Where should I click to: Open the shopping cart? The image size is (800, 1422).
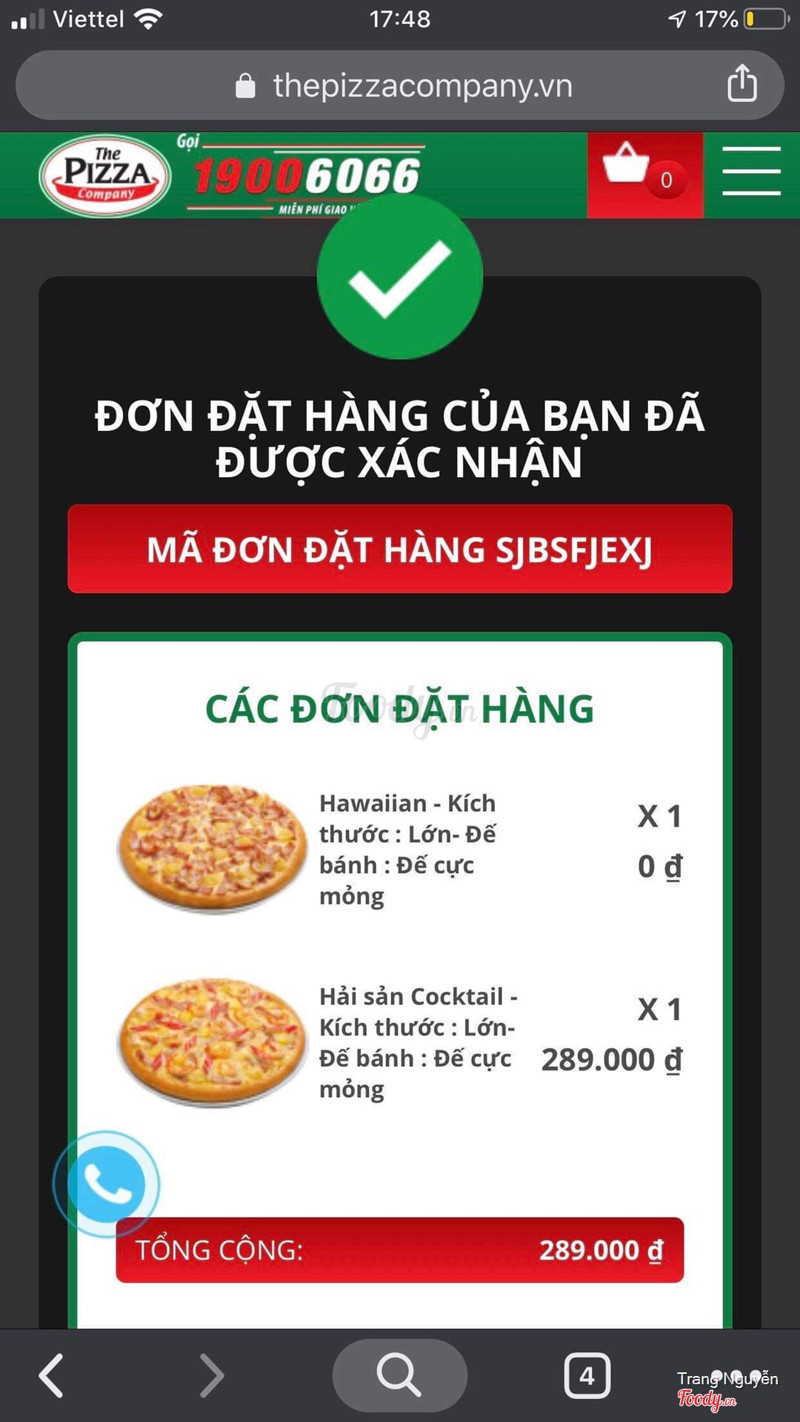pos(644,174)
